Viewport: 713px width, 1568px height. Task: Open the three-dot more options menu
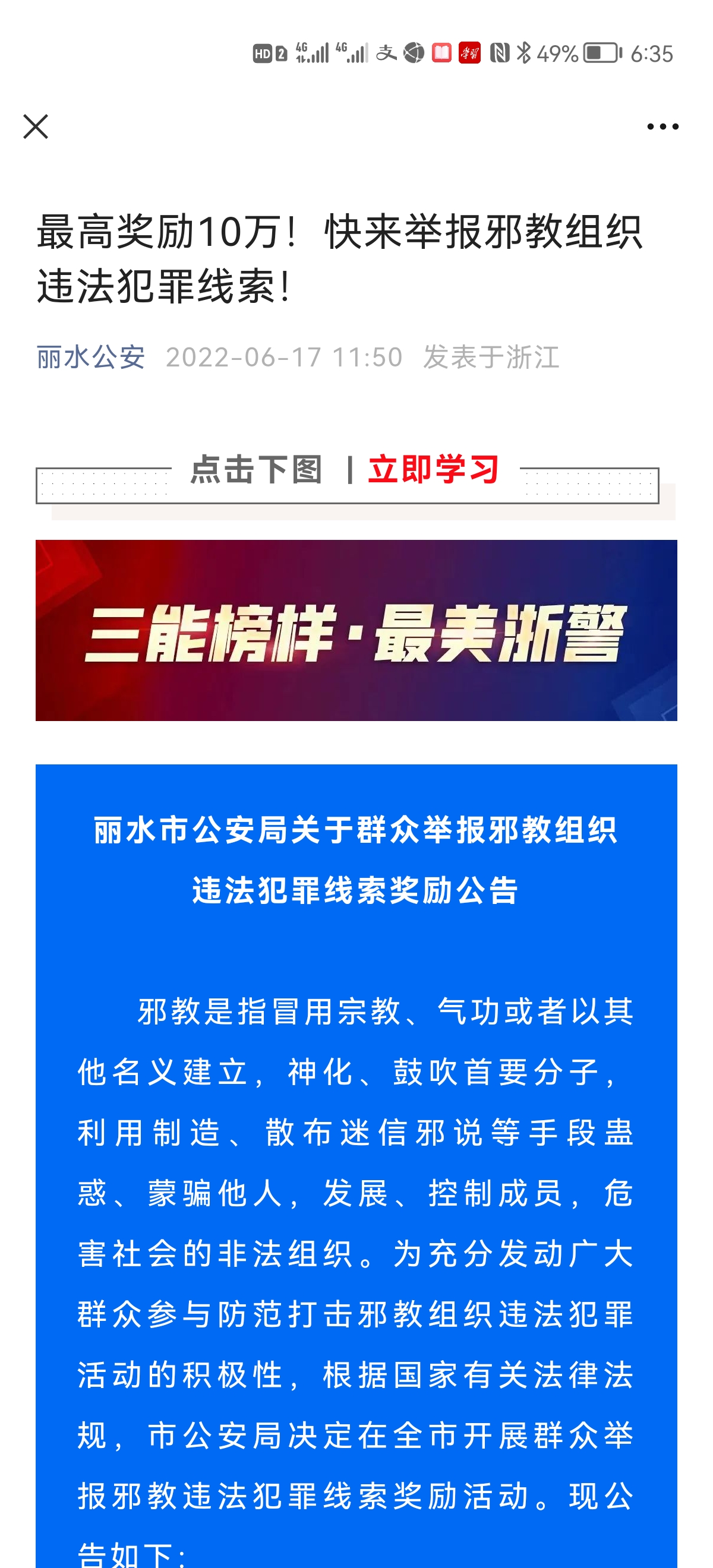tap(662, 127)
